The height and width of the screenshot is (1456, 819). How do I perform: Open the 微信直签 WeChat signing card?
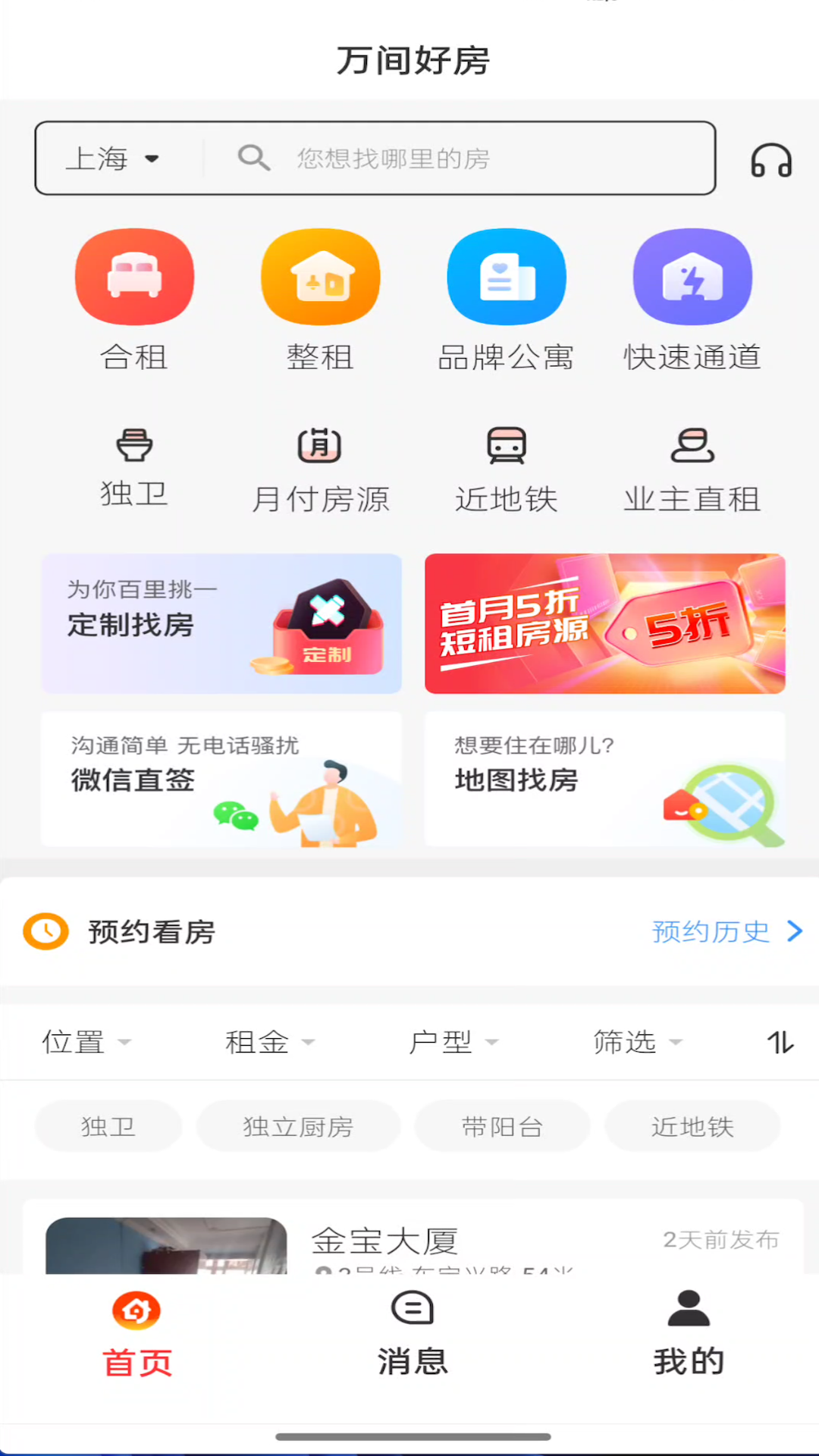click(x=221, y=779)
